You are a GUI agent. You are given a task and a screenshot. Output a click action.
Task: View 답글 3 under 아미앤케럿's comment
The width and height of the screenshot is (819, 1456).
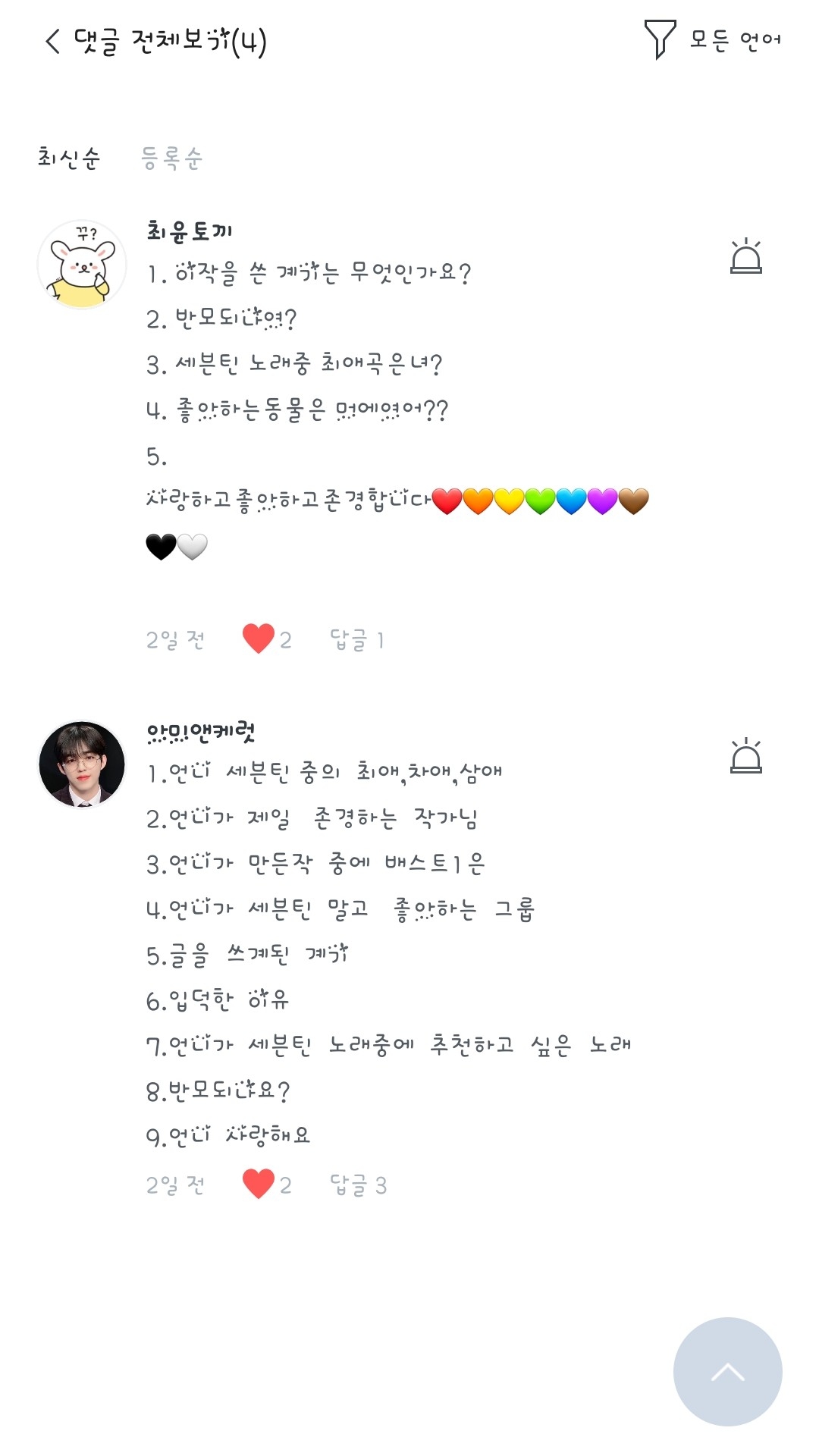pyautogui.click(x=359, y=1185)
